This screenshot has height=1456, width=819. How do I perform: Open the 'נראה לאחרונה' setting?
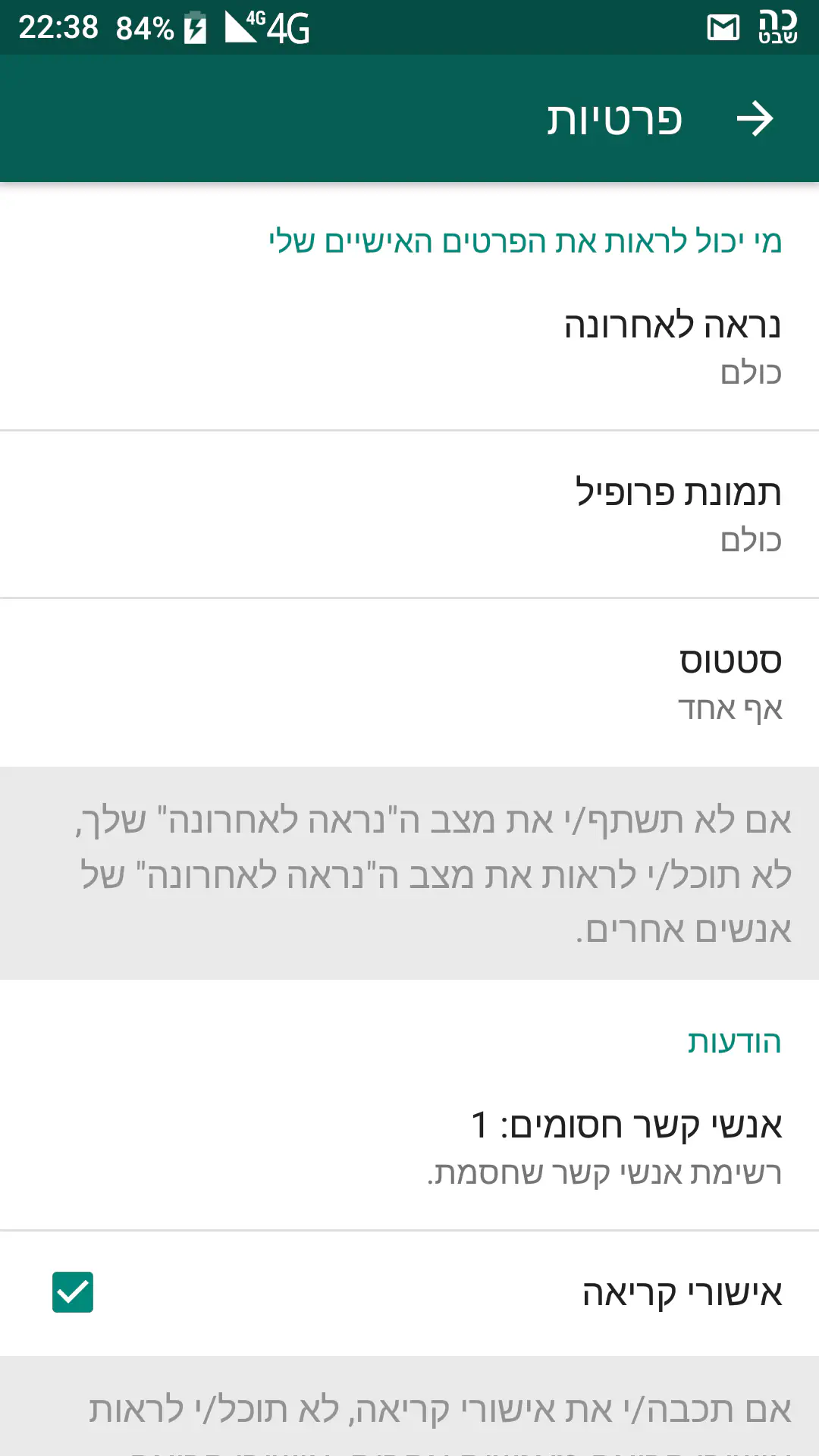pos(409,347)
